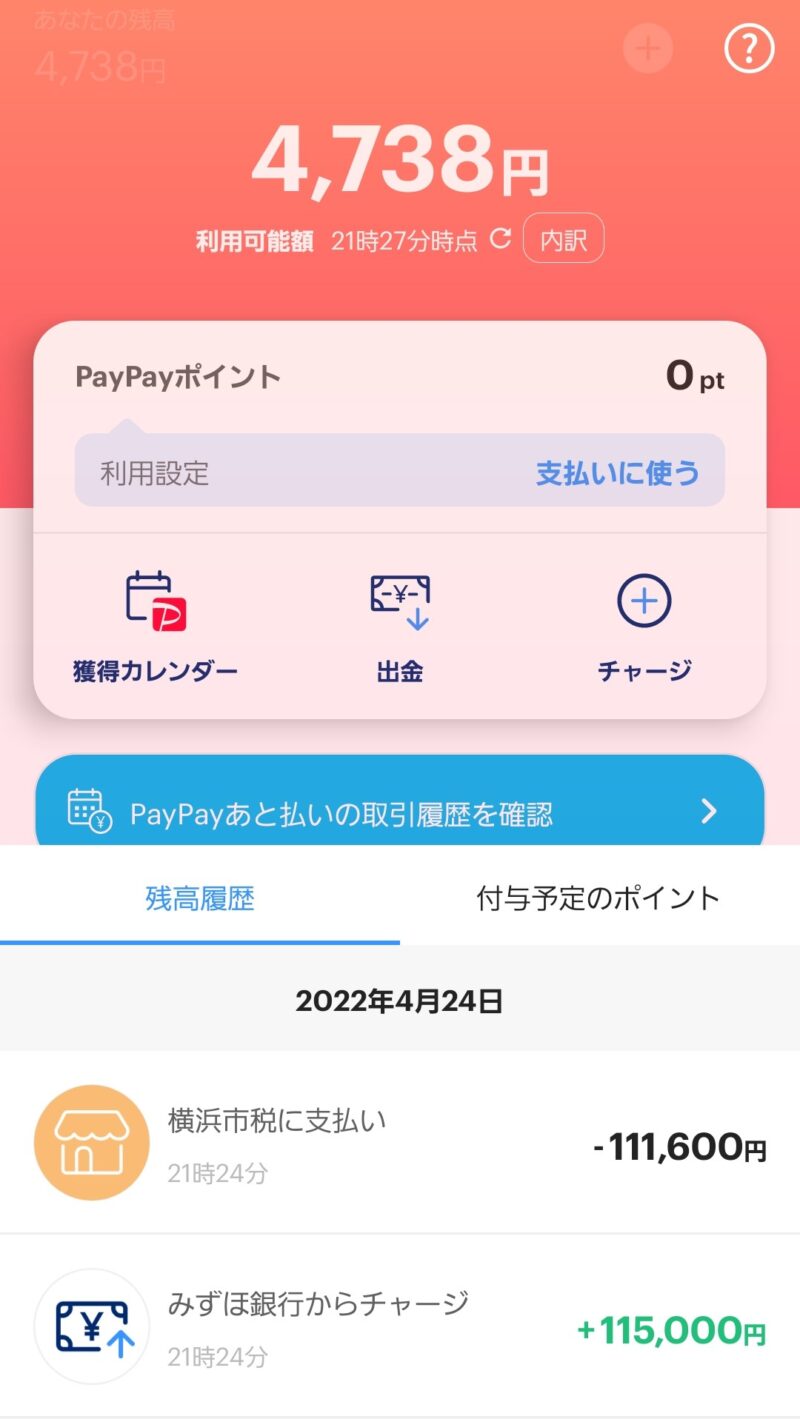This screenshot has height=1419, width=800.
Task: Refresh the available balance
Action: (500, 239)
